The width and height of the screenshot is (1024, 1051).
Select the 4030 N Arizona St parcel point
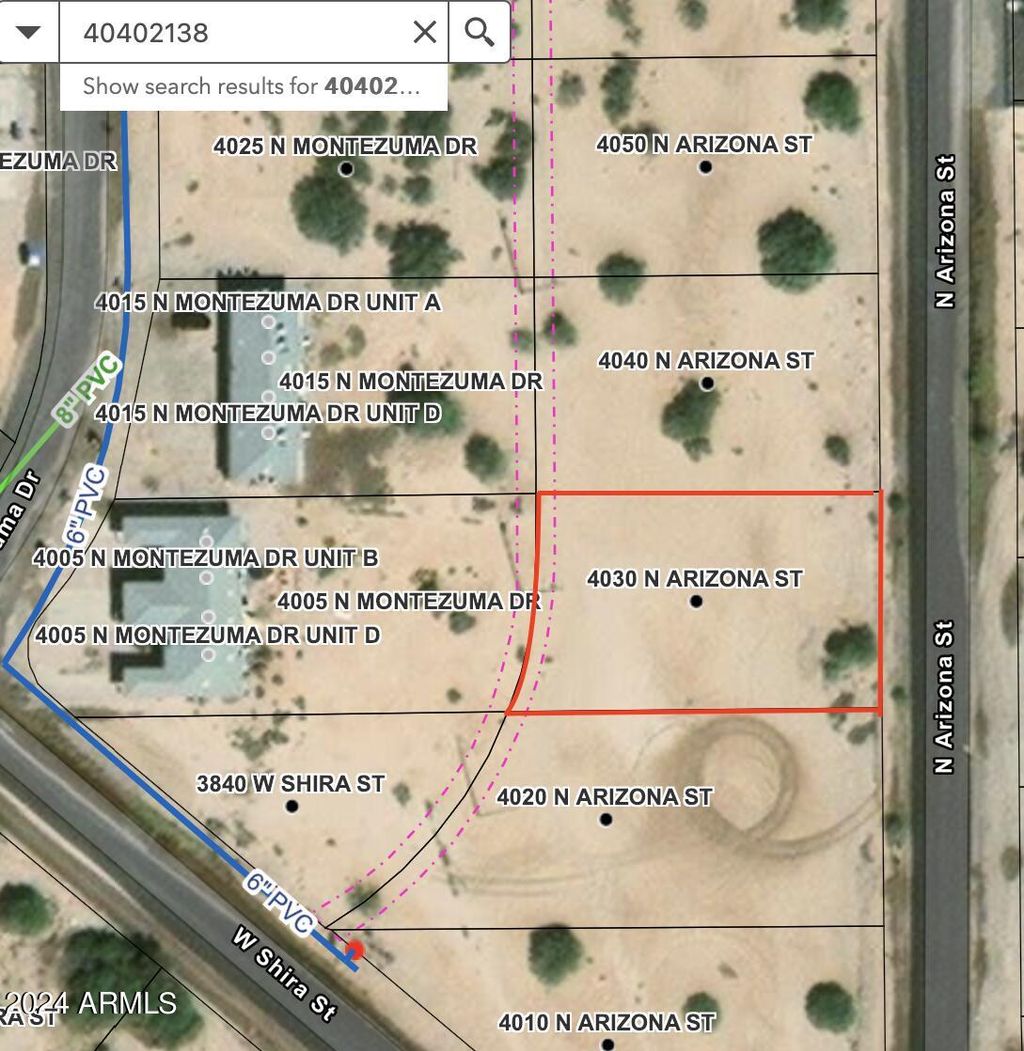pos(696,601)
